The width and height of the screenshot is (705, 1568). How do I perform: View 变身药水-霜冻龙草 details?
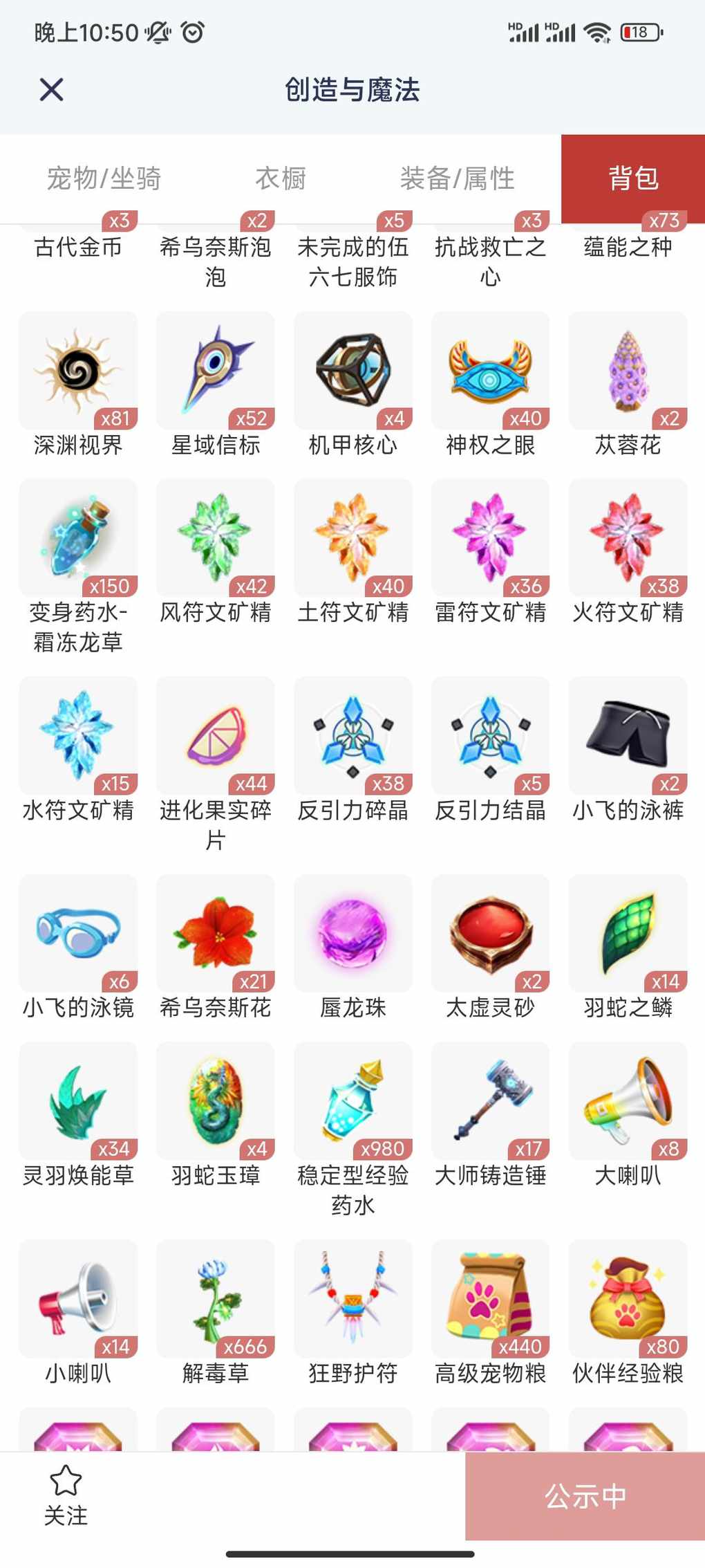tap(78, 539)
